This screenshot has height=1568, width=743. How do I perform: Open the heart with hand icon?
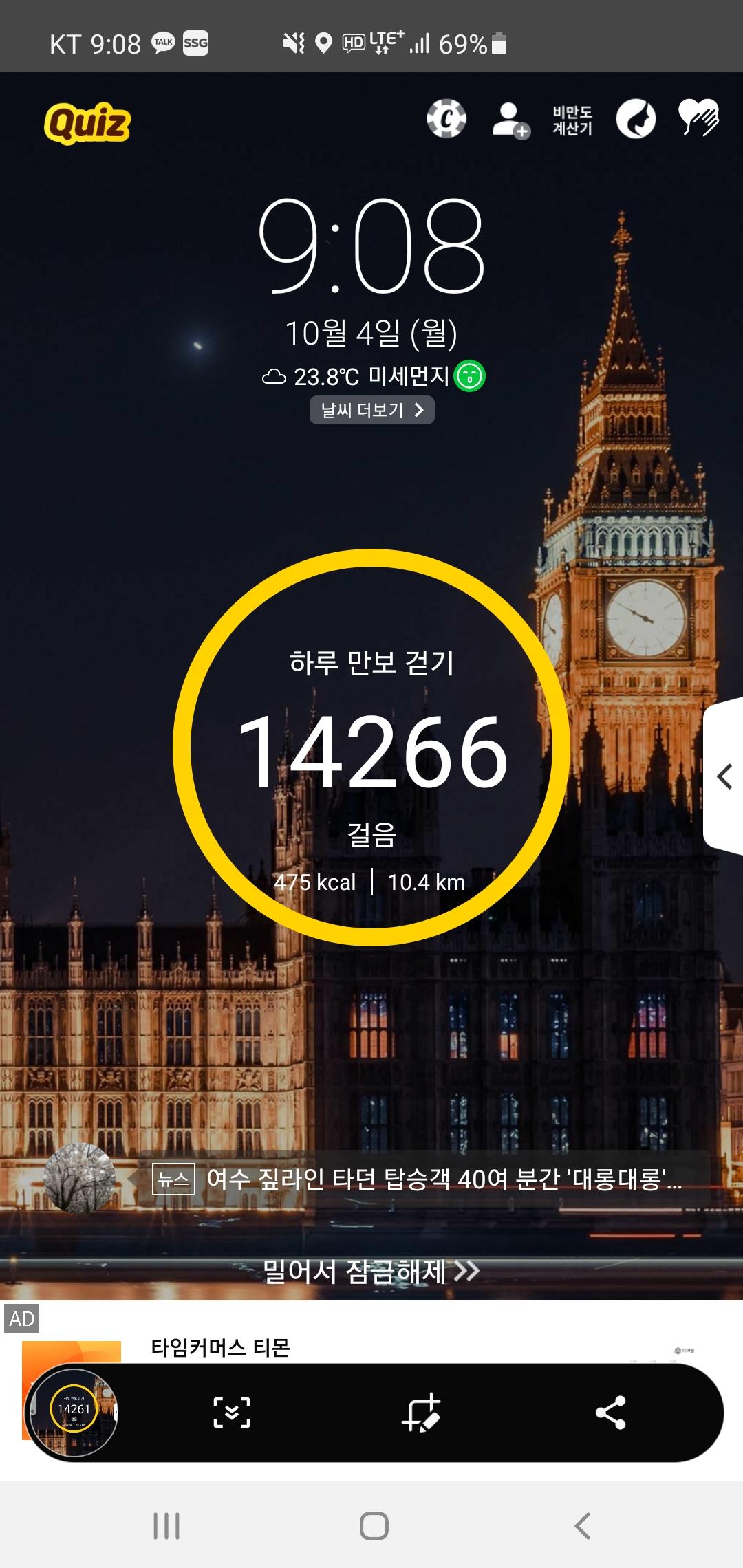[x=698, y=118]
